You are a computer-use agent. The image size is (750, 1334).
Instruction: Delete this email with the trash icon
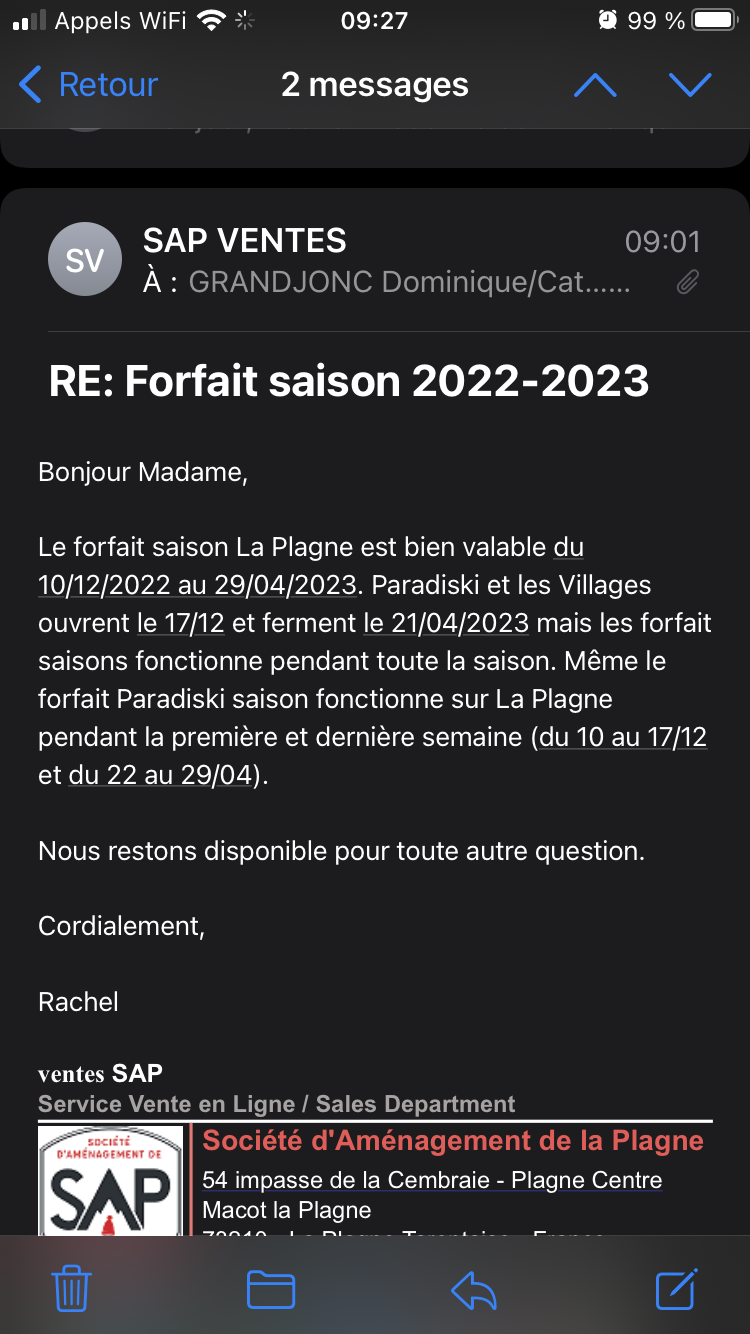tap(72, 1288)
